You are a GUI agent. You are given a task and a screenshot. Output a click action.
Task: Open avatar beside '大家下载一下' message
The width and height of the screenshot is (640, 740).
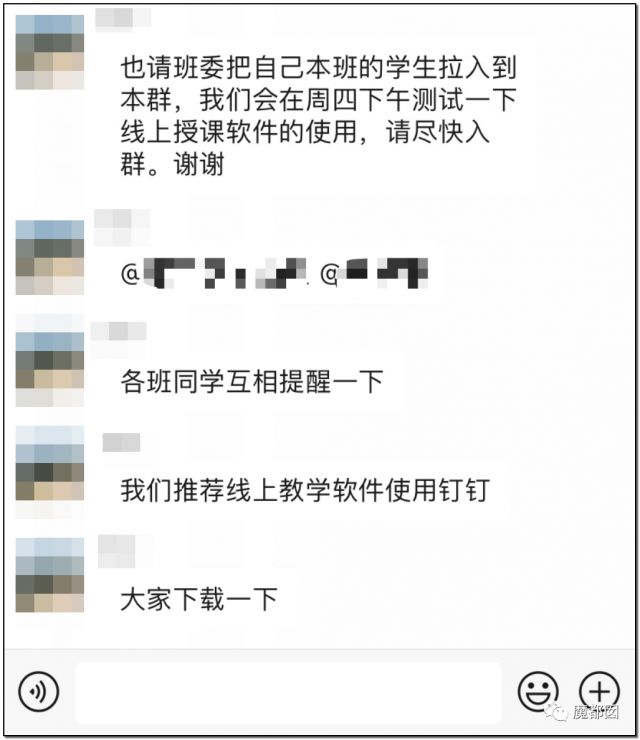click(x=49, y=577)
